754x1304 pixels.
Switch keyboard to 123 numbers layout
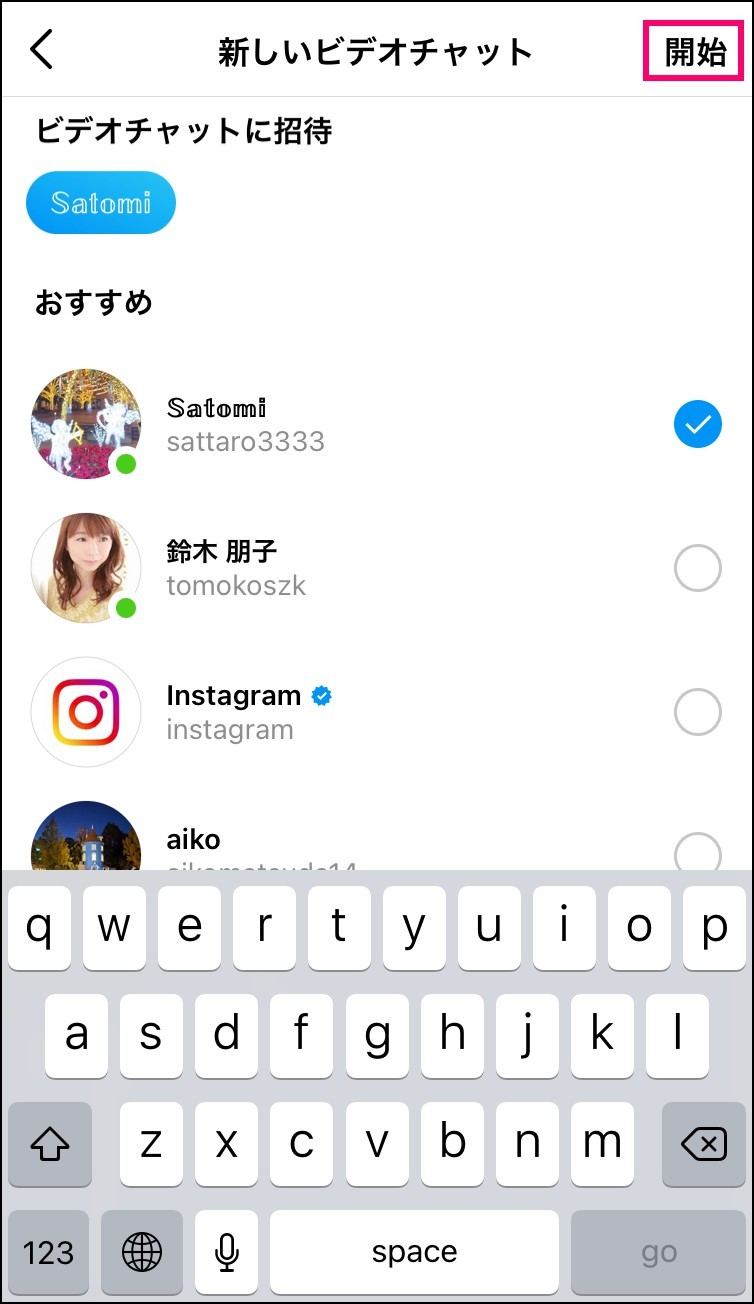[49, 1253]
